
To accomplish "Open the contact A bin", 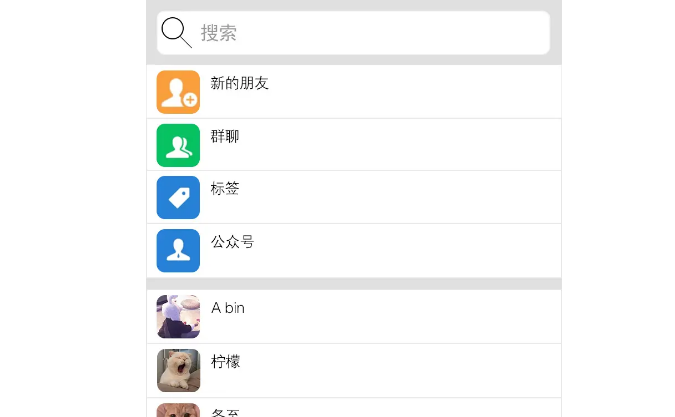I will (x=353, y=316).
